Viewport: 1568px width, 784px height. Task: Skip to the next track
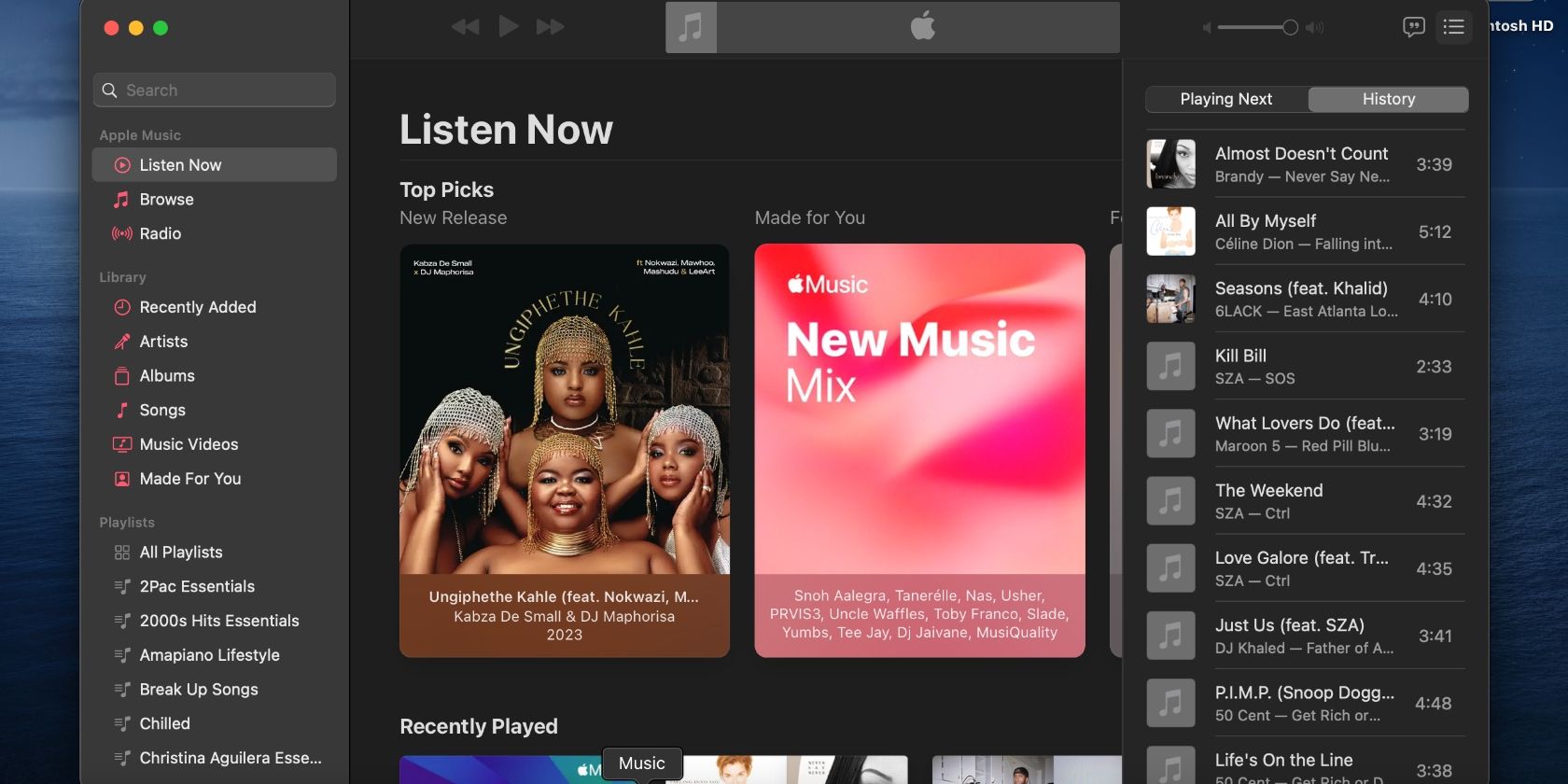click(551, 27)
